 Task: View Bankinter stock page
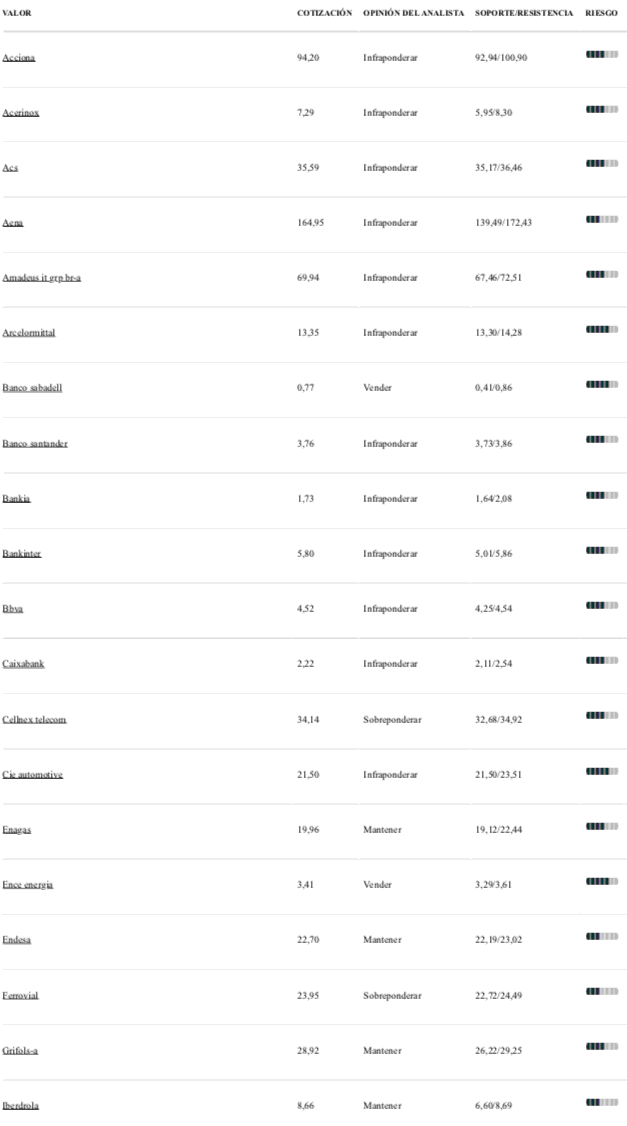[x=22, y=554]
